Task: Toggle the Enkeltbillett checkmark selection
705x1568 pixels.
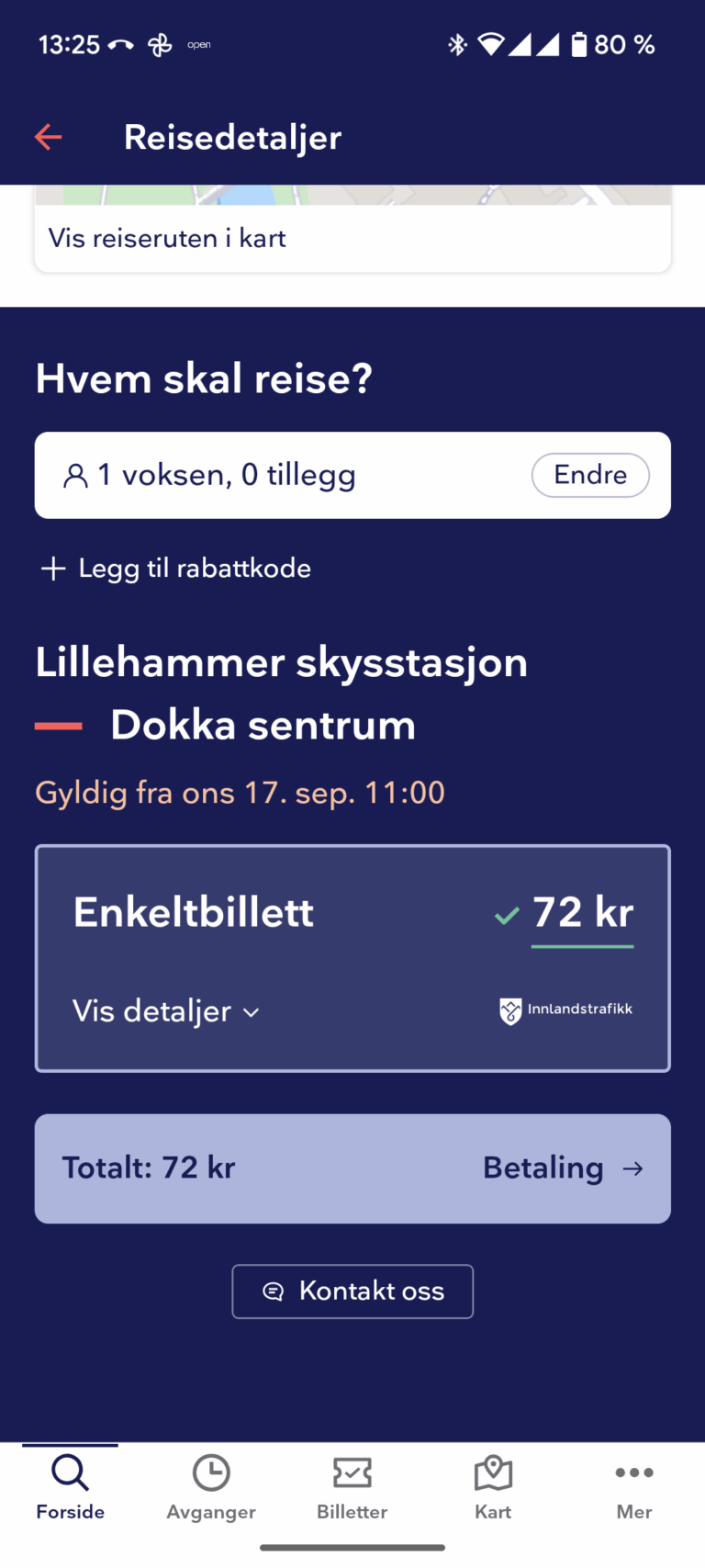Action: pyautogui.click(x=506, y=914)
